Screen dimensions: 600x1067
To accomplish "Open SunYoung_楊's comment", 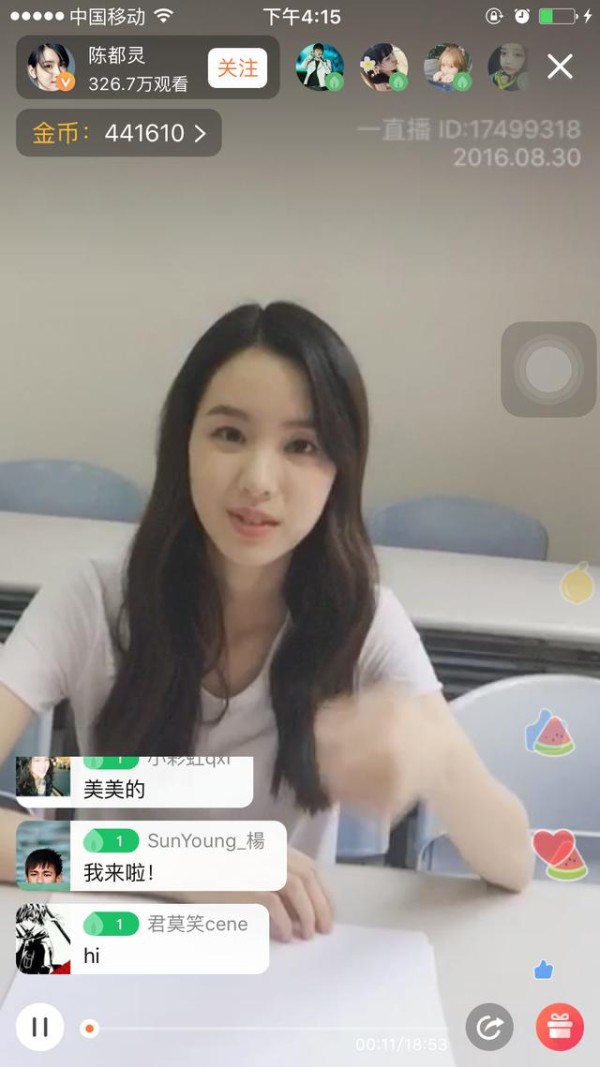I will [151, 855].
